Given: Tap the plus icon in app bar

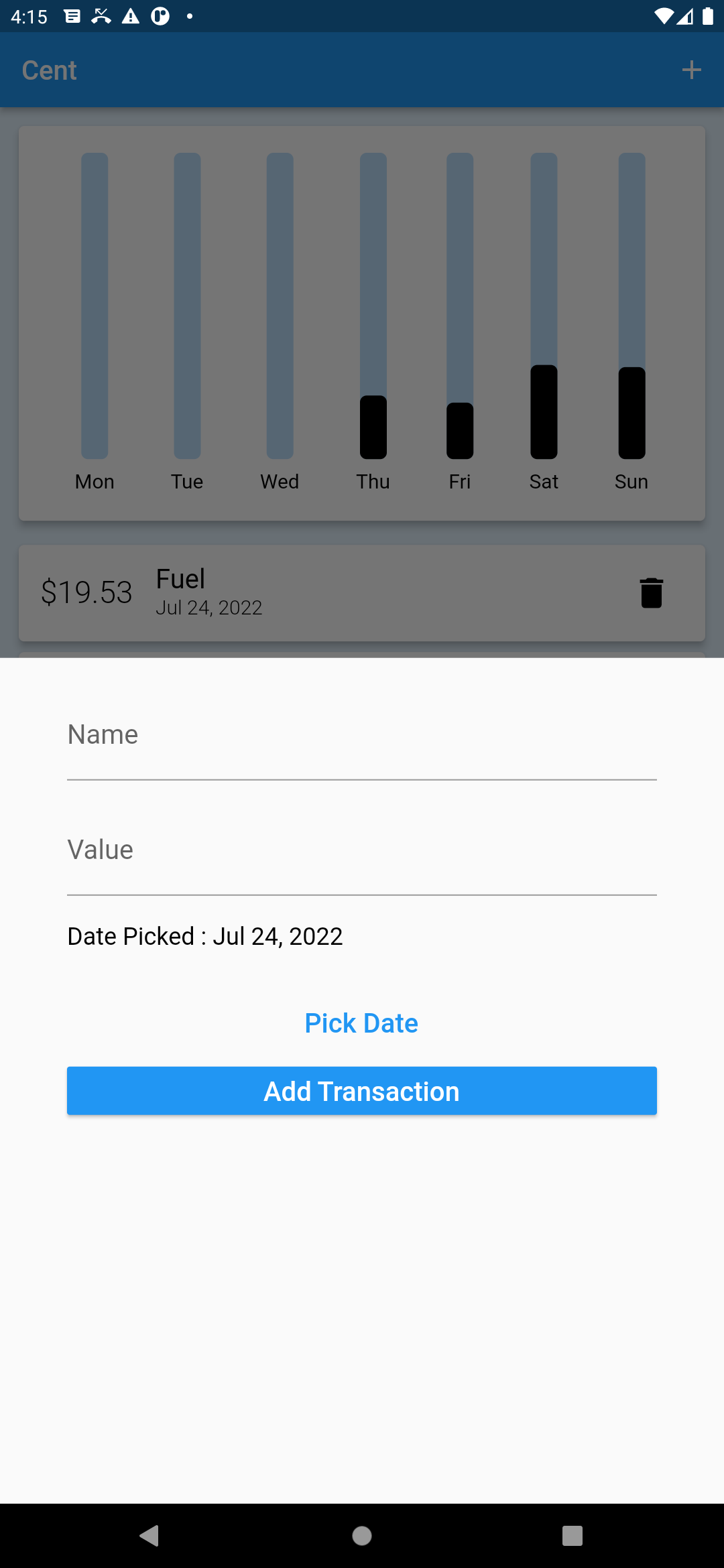Looking at the screenshot, I should [x=691, y=70].
